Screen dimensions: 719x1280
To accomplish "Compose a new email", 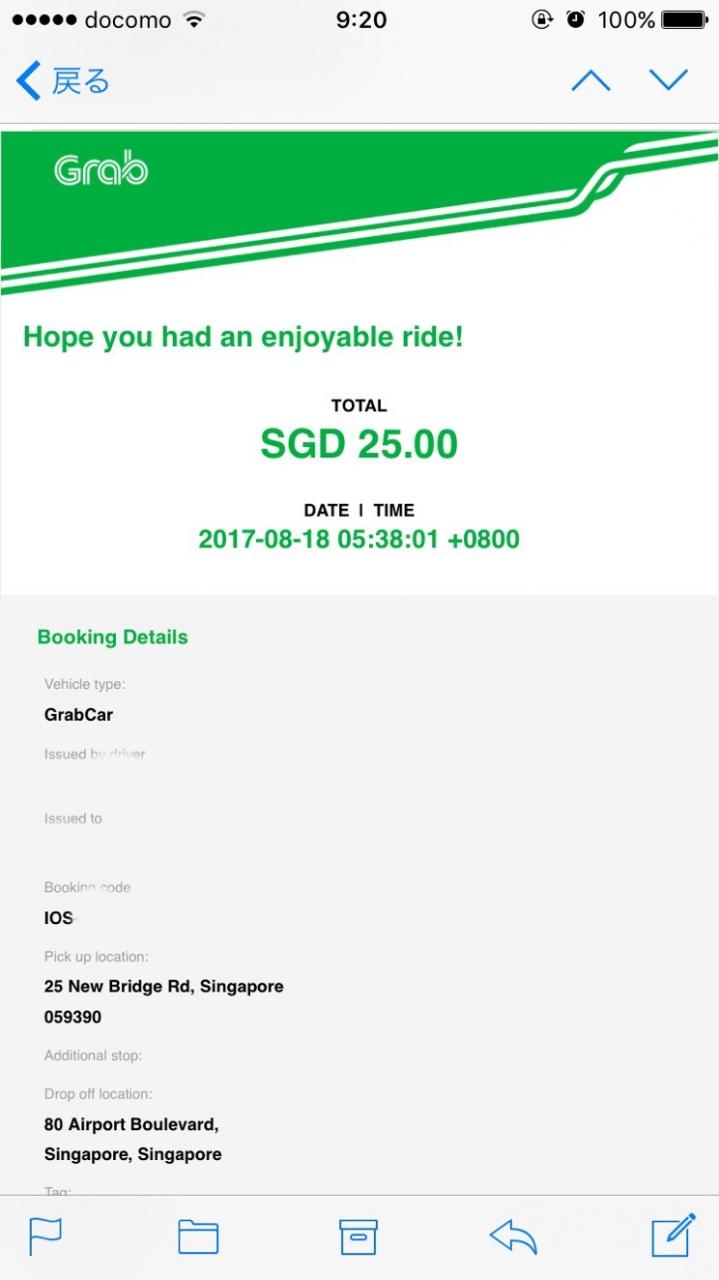I will [673, 1235].
